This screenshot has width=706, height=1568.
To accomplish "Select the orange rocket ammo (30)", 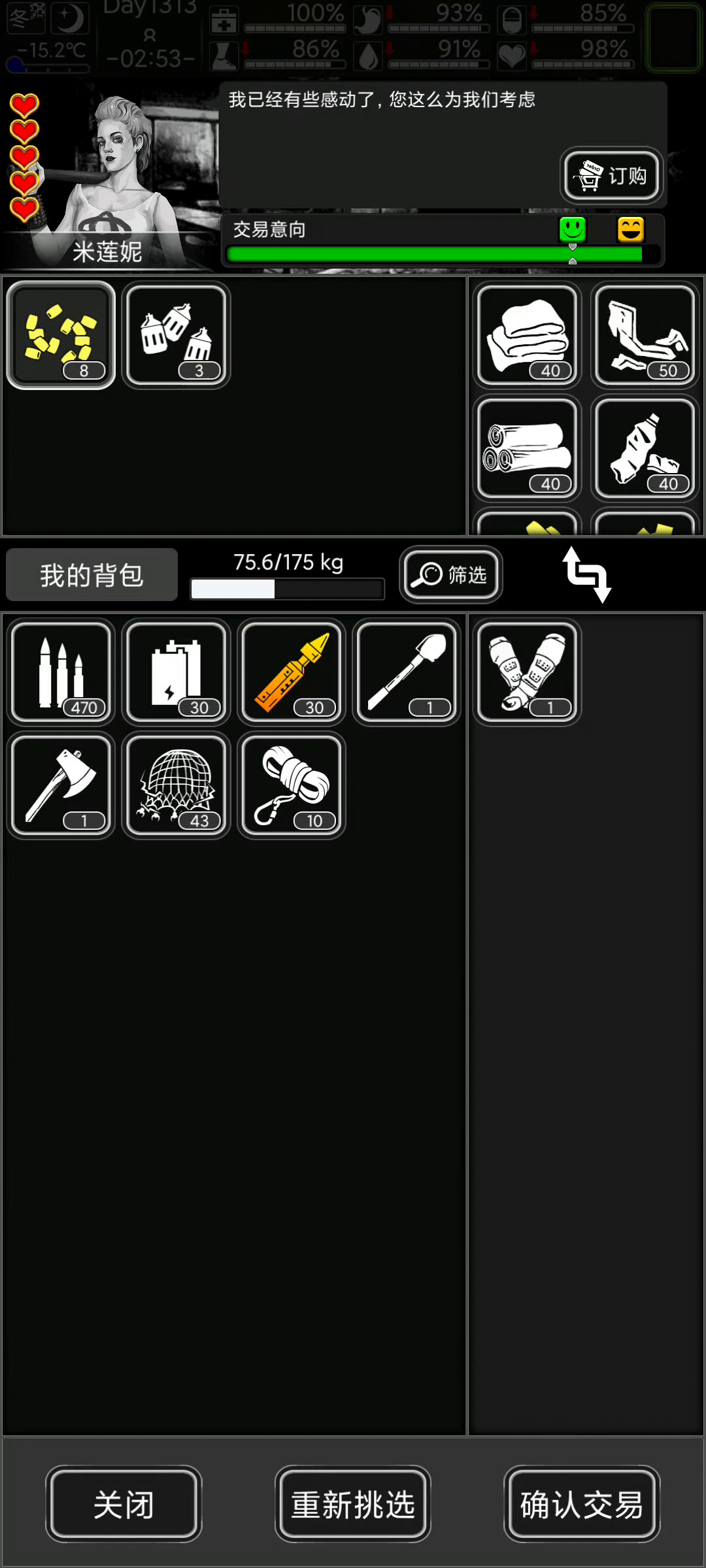I will tap(292, 672).
